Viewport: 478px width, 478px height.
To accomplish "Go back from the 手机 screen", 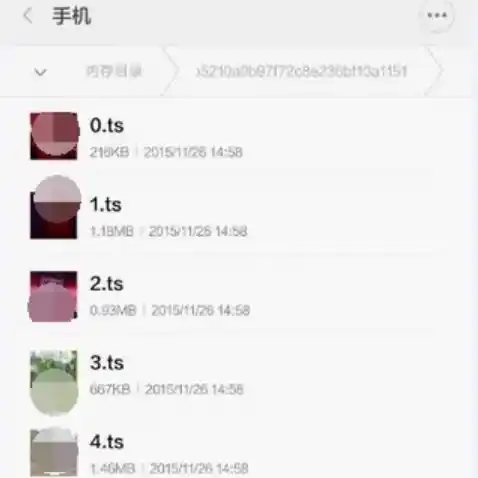I will [28, 16].
